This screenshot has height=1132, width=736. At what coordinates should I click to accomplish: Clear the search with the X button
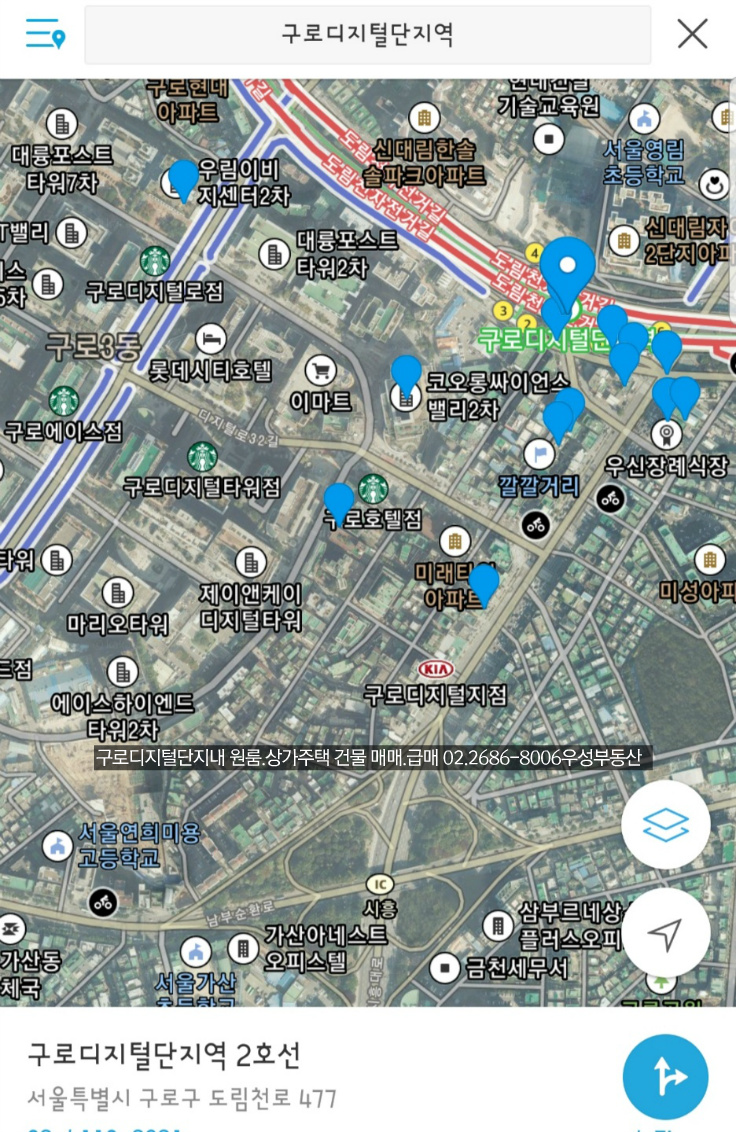click(x=692, y=34)
